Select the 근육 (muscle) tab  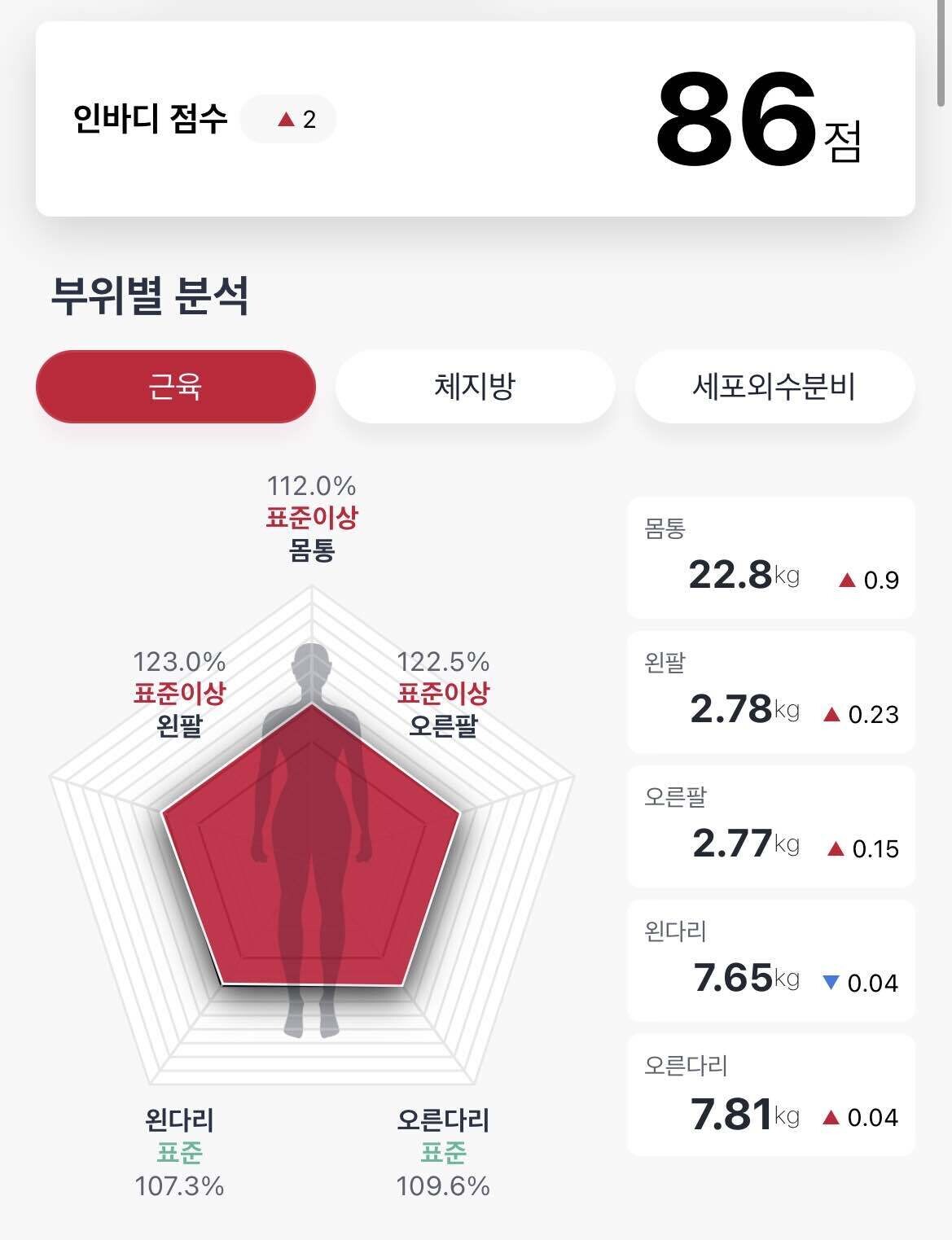pyautogui.click(x=175, y=387)
